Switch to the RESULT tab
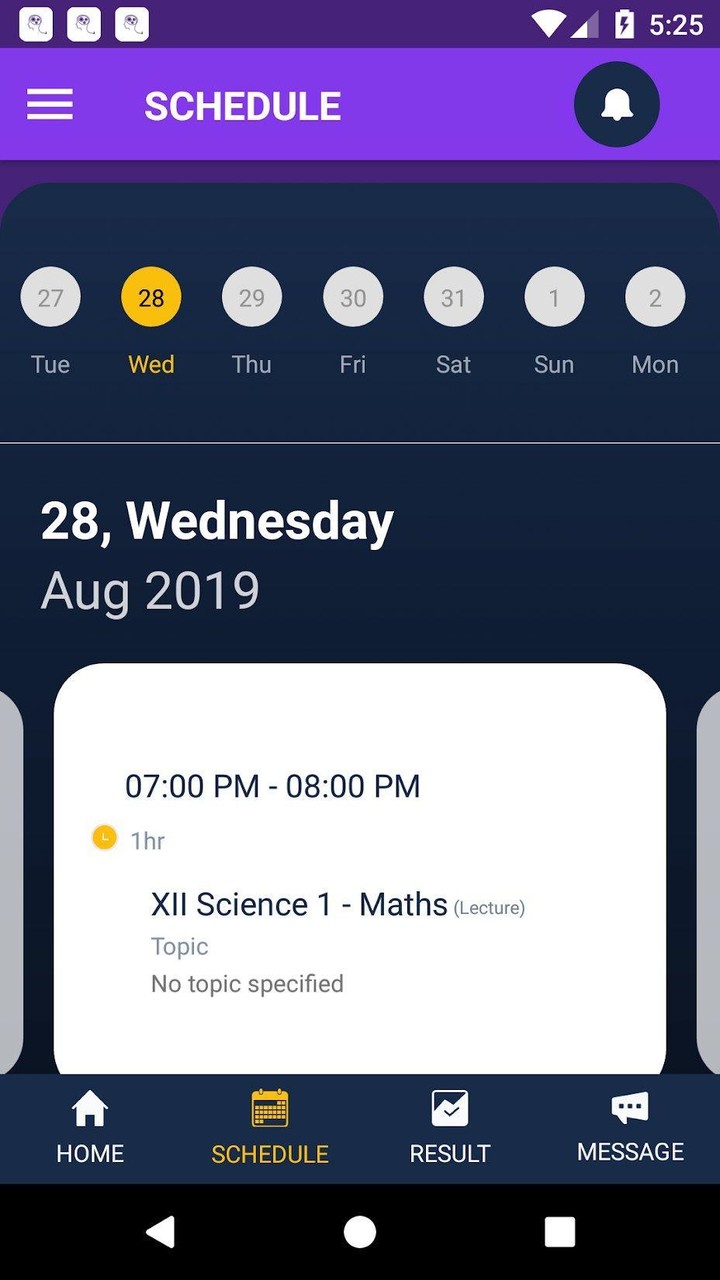This screenshot has width=720, height=1280. (449, 1152)
